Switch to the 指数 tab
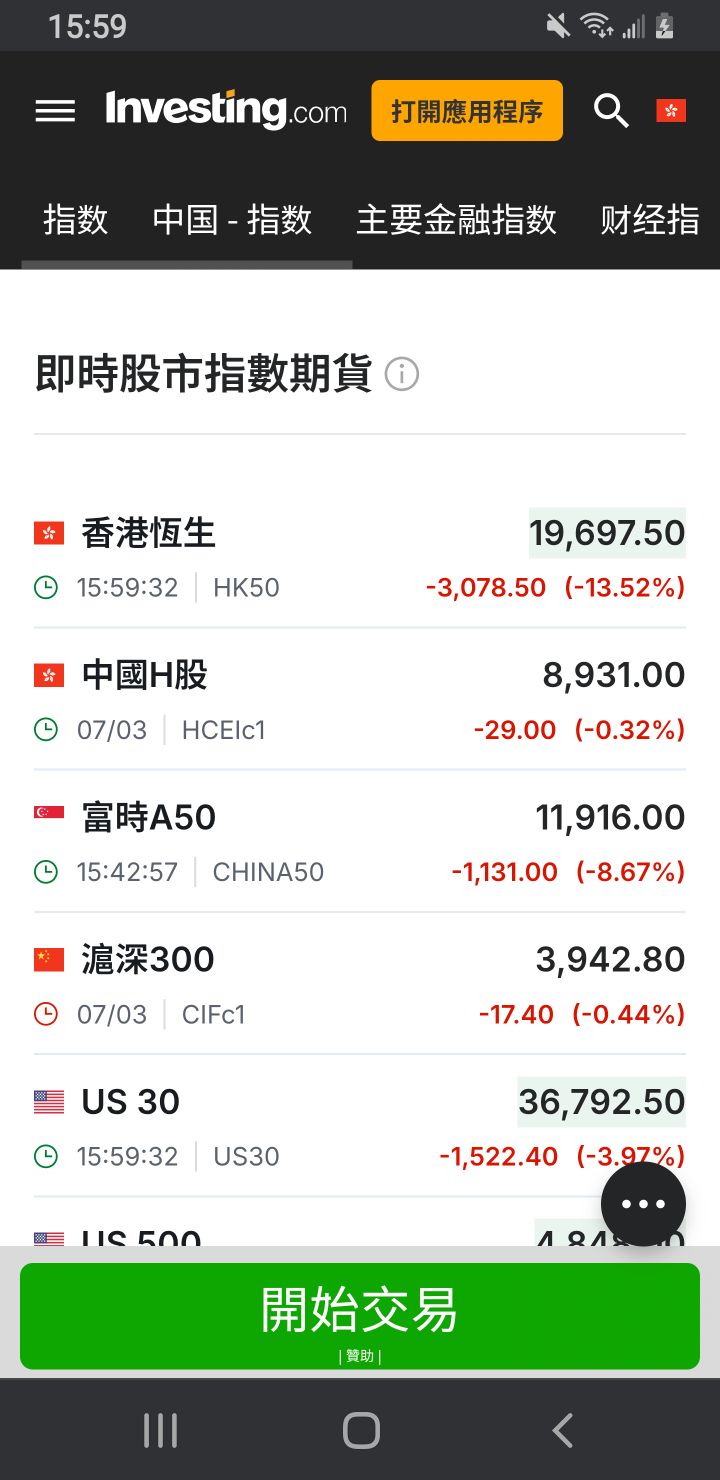Image resolution: width=720 pixels, height=1480 pixels. click(x=75, y=220)
